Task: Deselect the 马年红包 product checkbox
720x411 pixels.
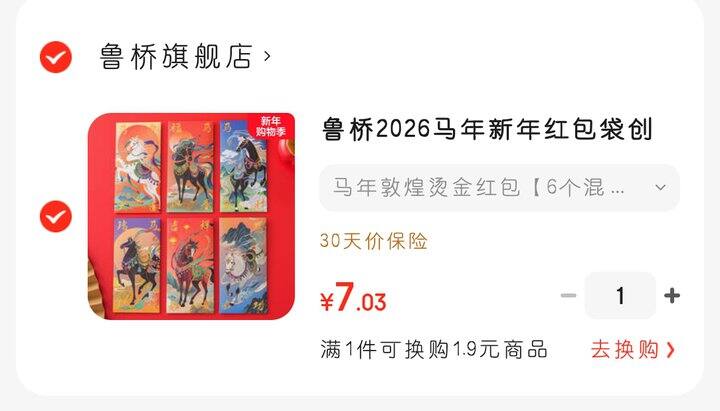Action: 55,216
